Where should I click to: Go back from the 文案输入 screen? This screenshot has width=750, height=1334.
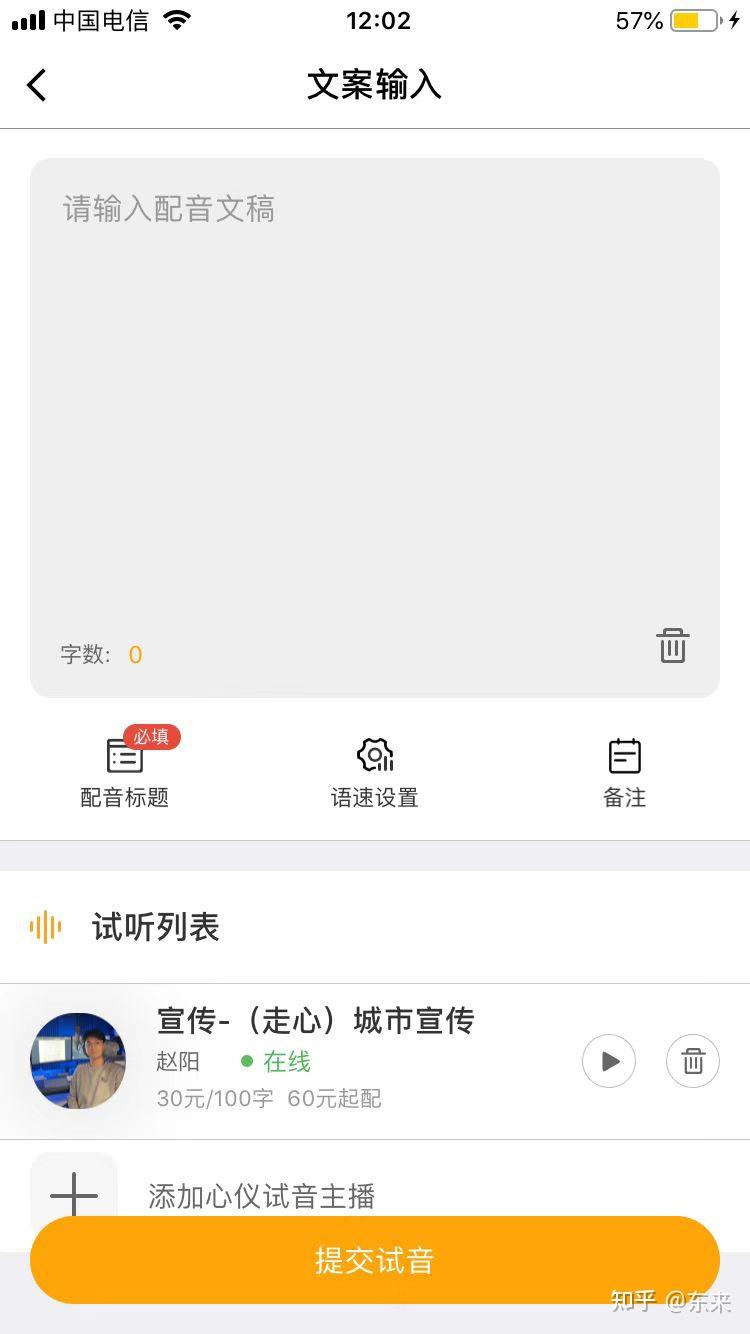37,85
